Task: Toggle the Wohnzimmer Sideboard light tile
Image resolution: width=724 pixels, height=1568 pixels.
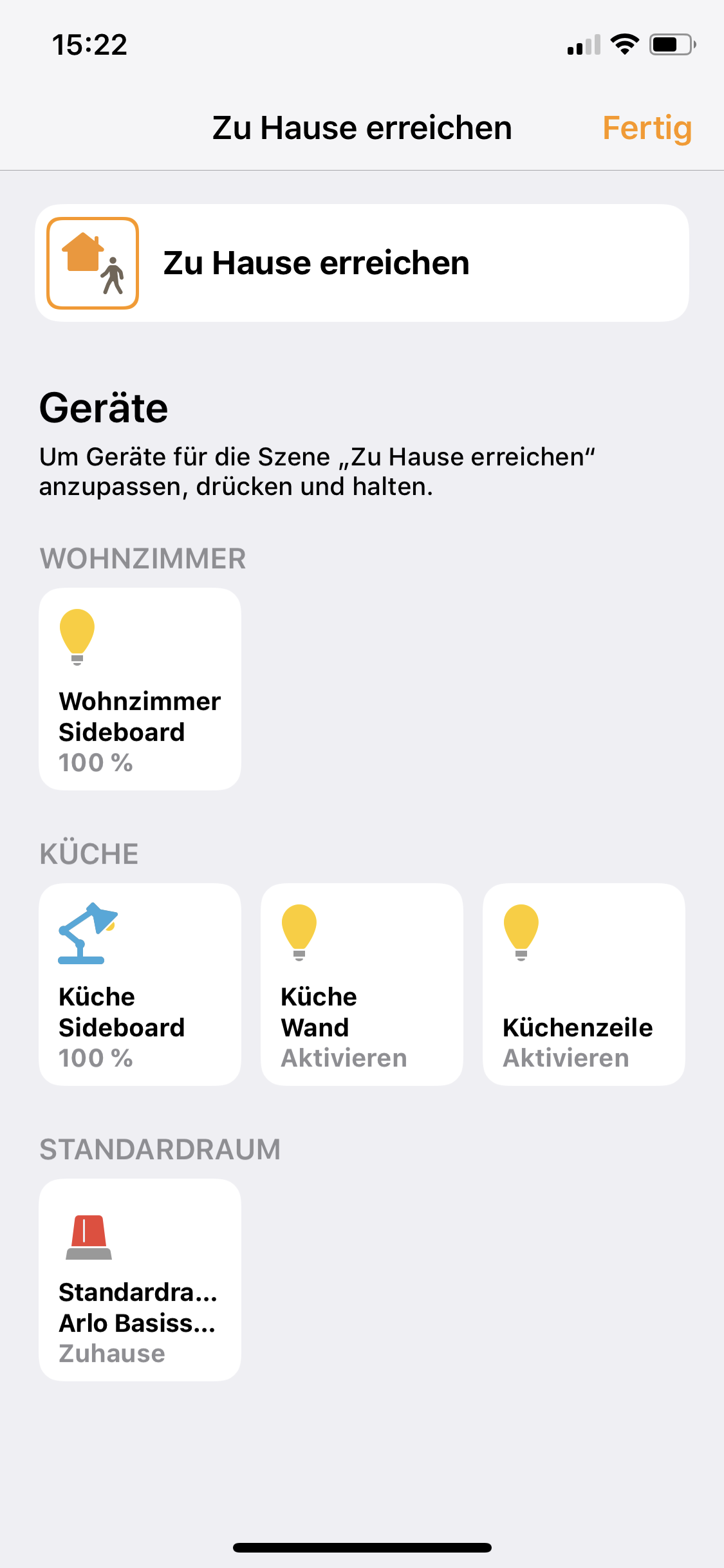Action: [x=140, y=689]
